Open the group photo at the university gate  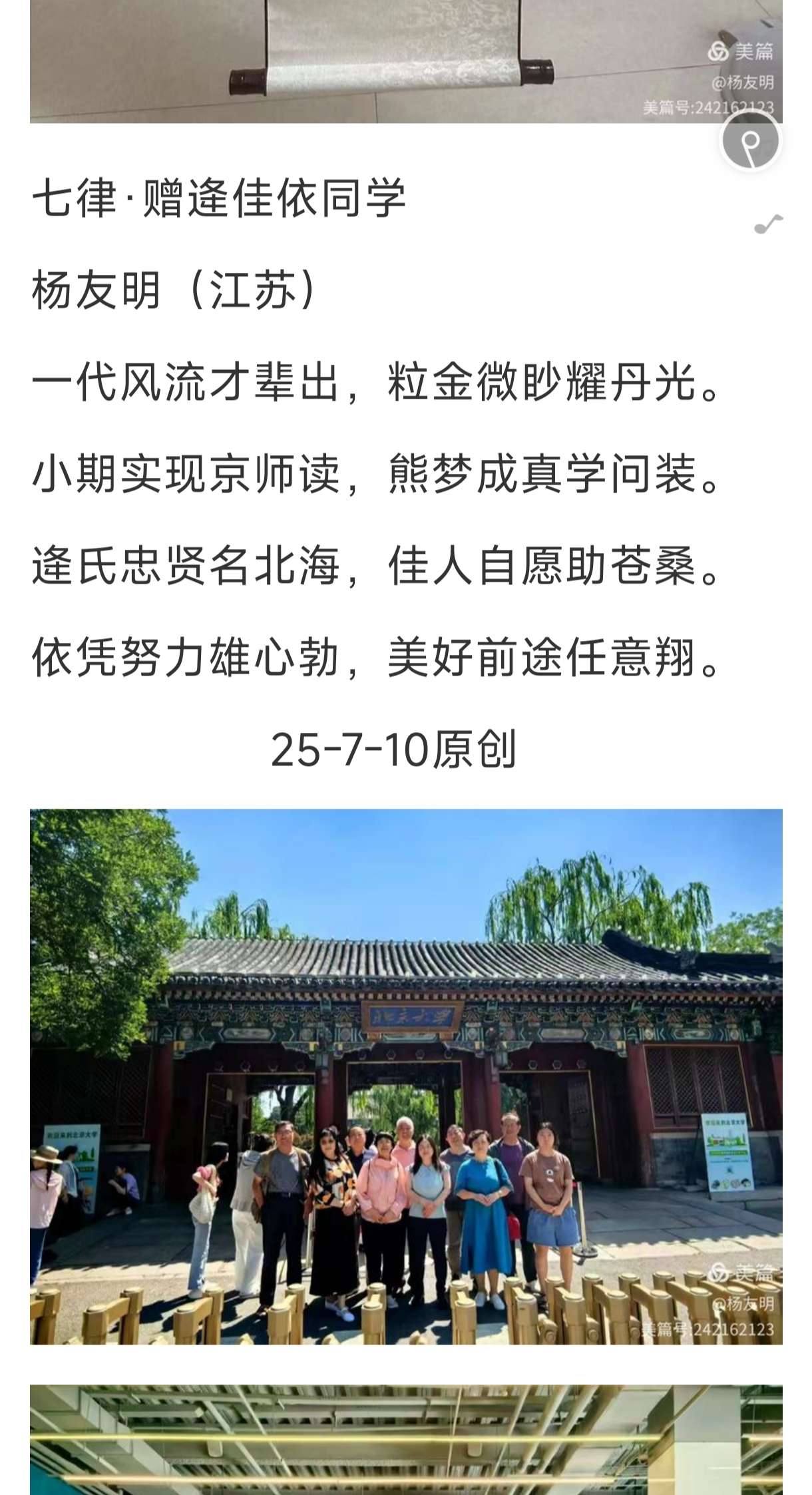click(x=406, y=1076)
